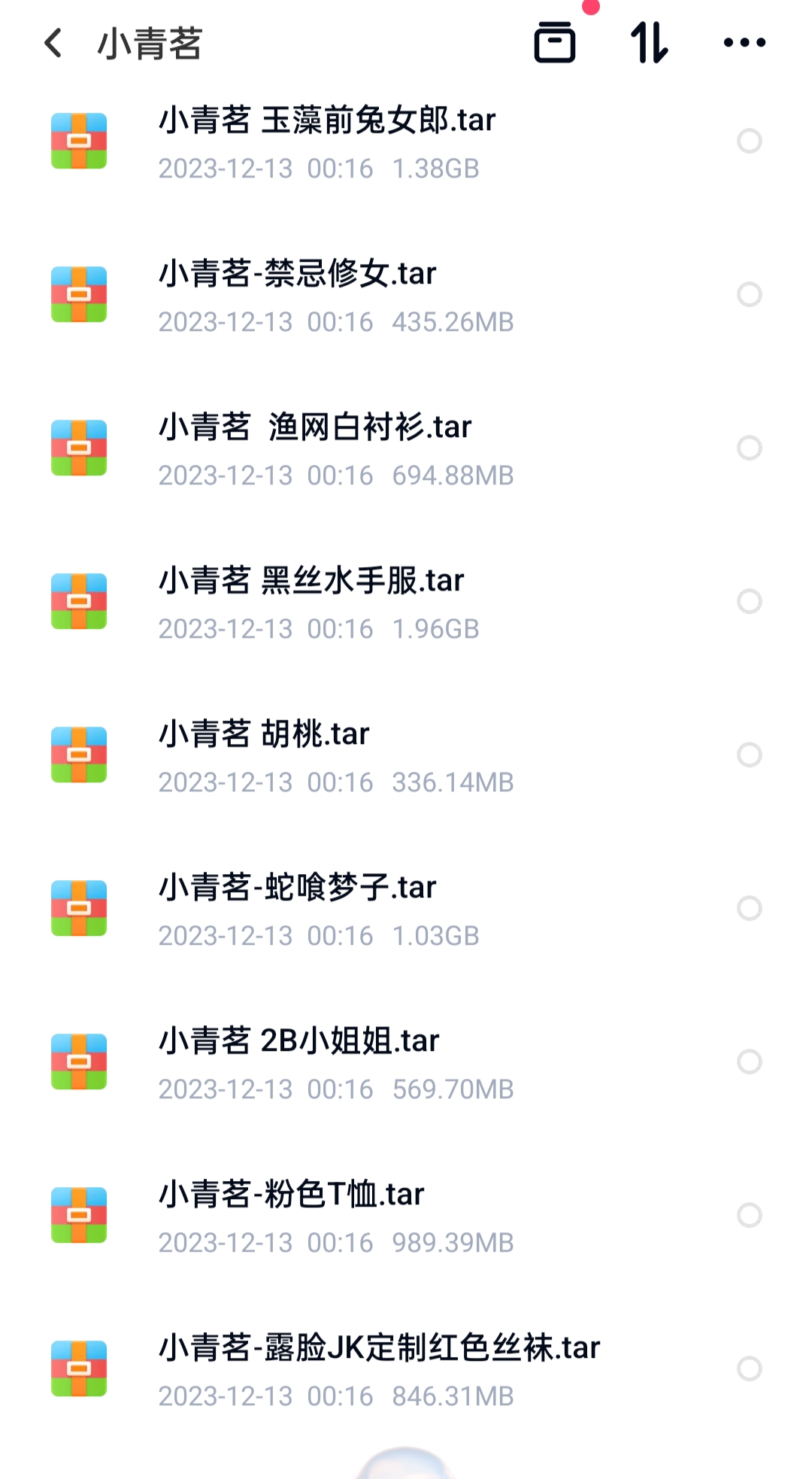The width and height of the screenshot is (812, 1479).
Task: Select the checkbox for 玉藻前兔女郎.tar
Action: coord(749,140)
